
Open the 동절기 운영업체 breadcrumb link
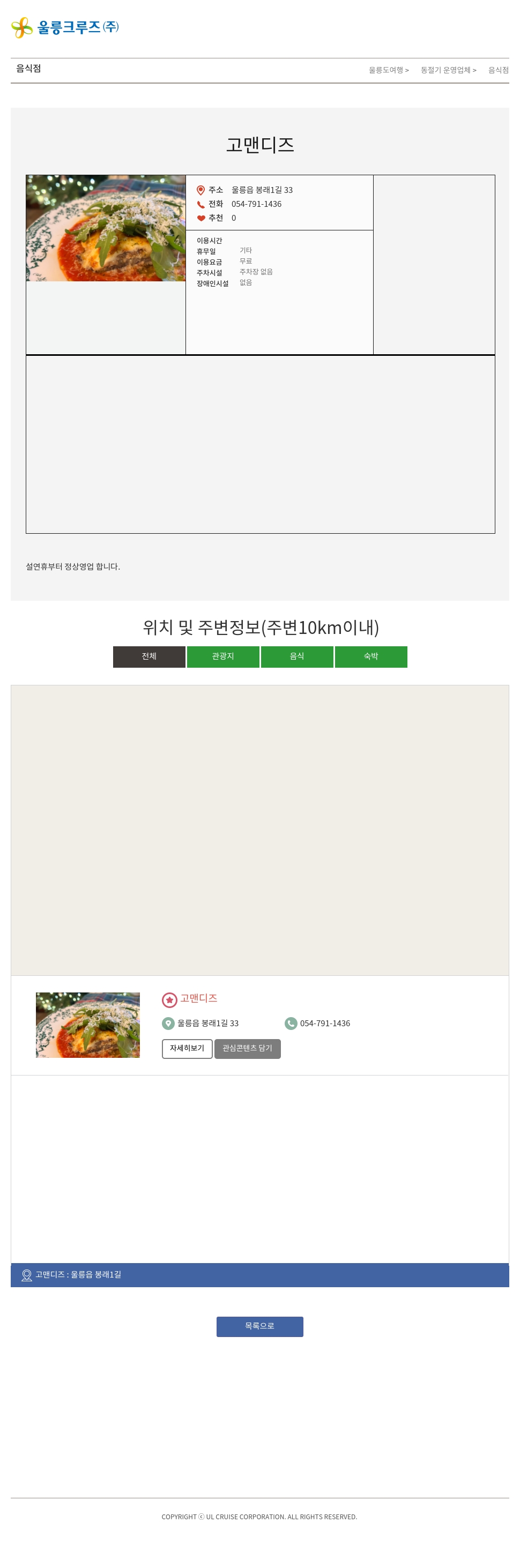tap(448, 71)
